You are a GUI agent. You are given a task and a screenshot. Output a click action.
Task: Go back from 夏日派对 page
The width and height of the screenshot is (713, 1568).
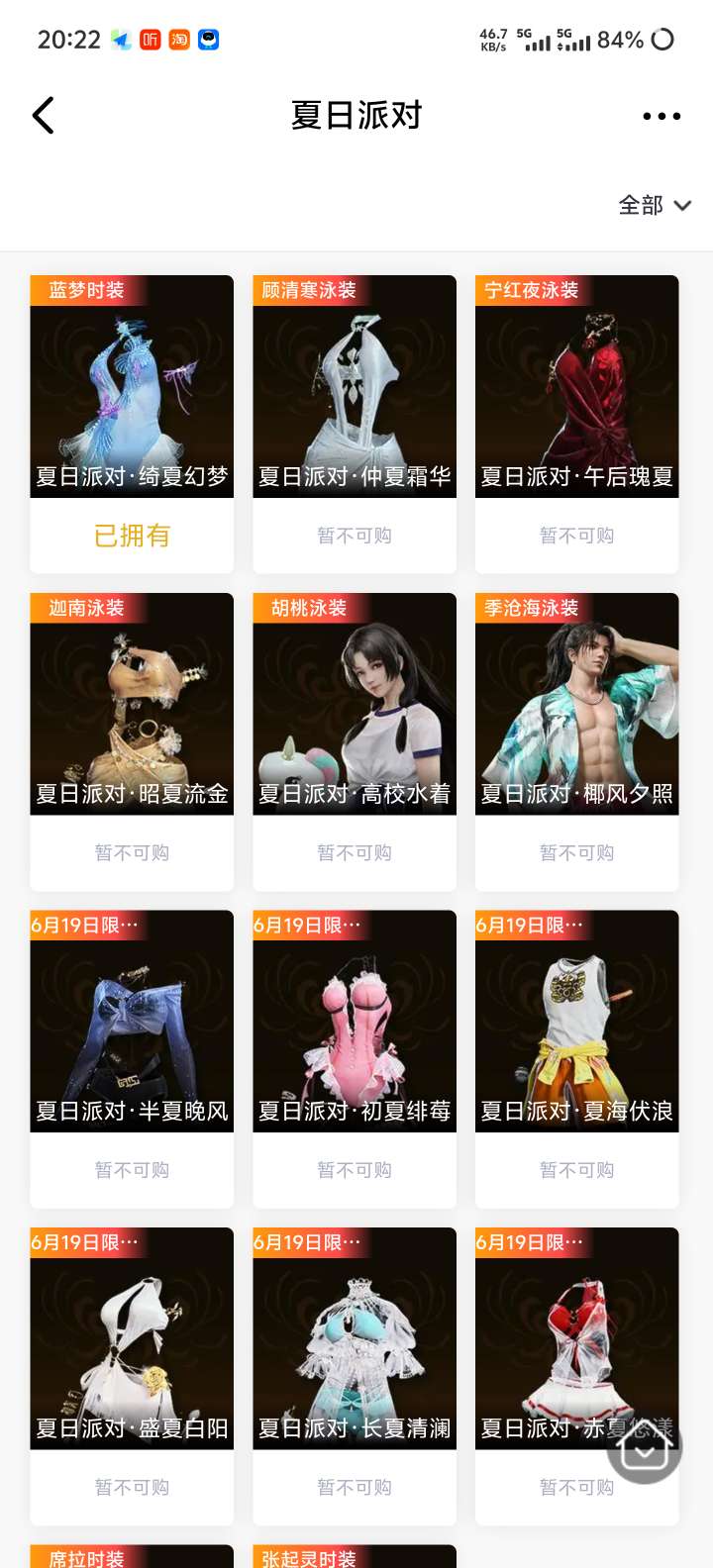(x=44, y=116)
